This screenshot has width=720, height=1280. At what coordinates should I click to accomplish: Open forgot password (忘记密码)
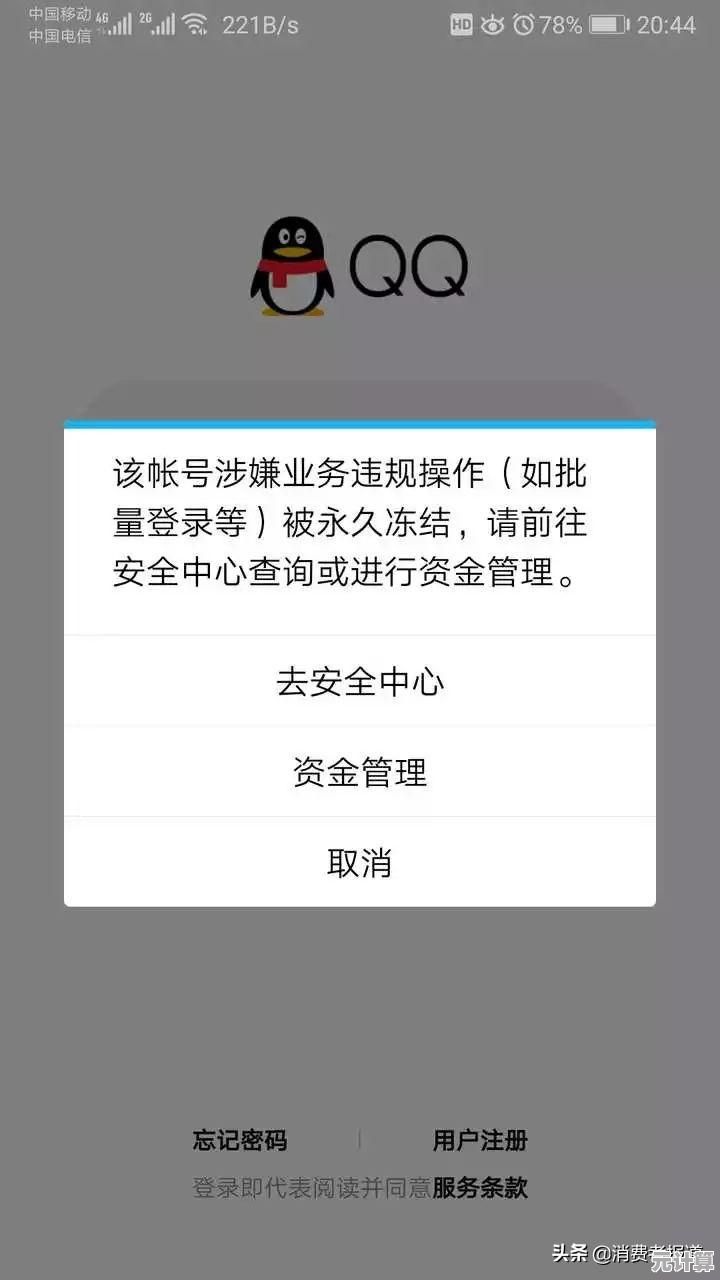click(x=240, y=1140)
